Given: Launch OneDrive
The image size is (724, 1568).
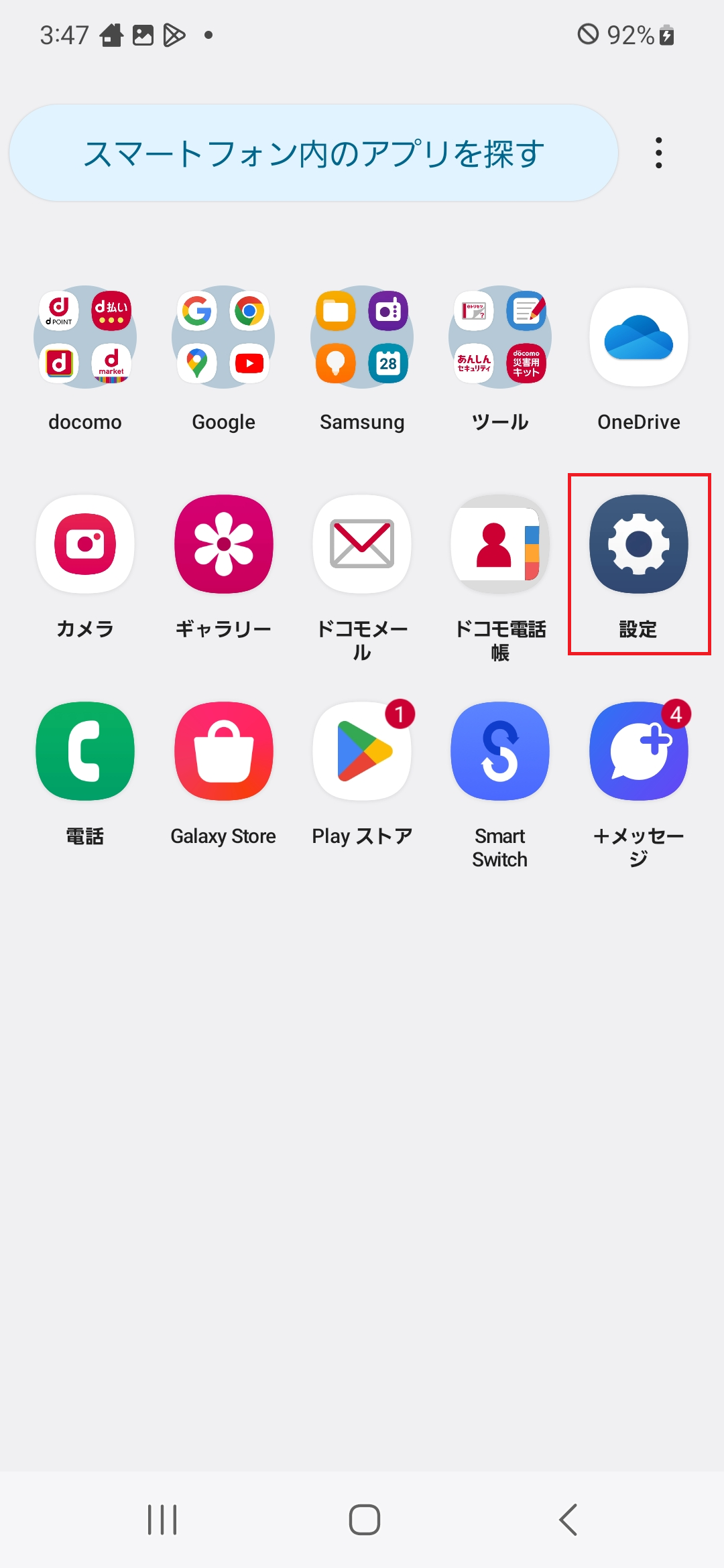Looking at the screenshot, I should [638, 338].
